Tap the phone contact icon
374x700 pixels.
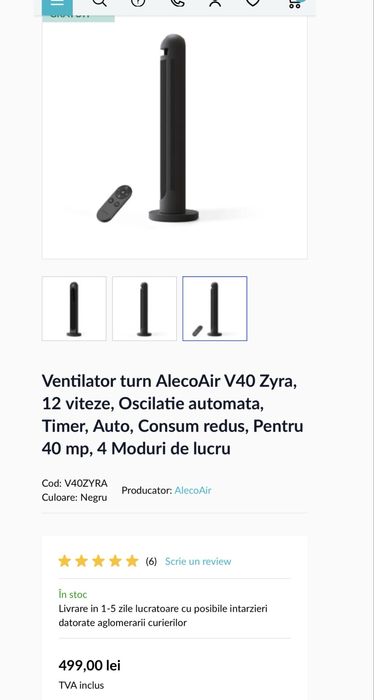click(x=177, y=3)
